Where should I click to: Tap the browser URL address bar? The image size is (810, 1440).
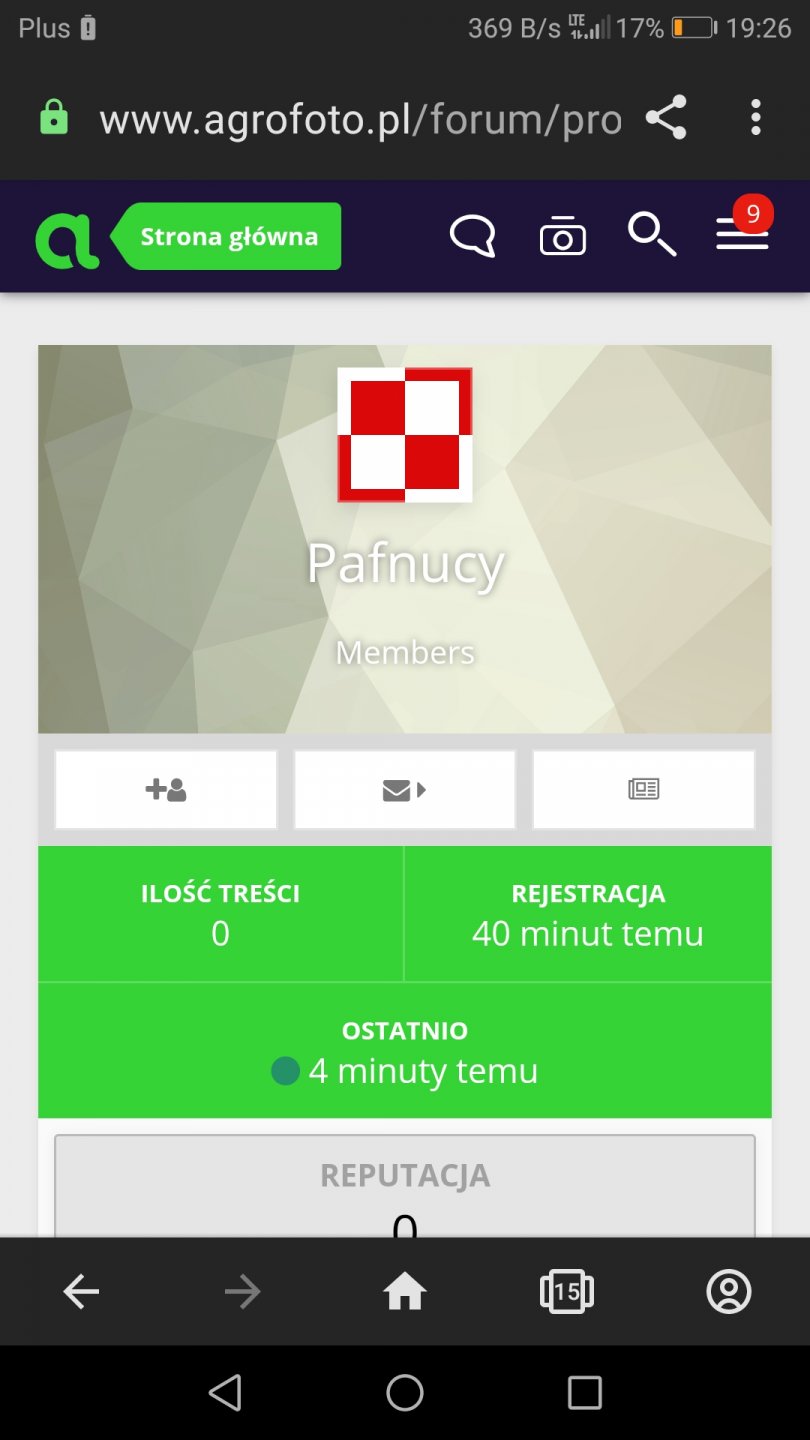pyautogui.click(x=360, y=120)
